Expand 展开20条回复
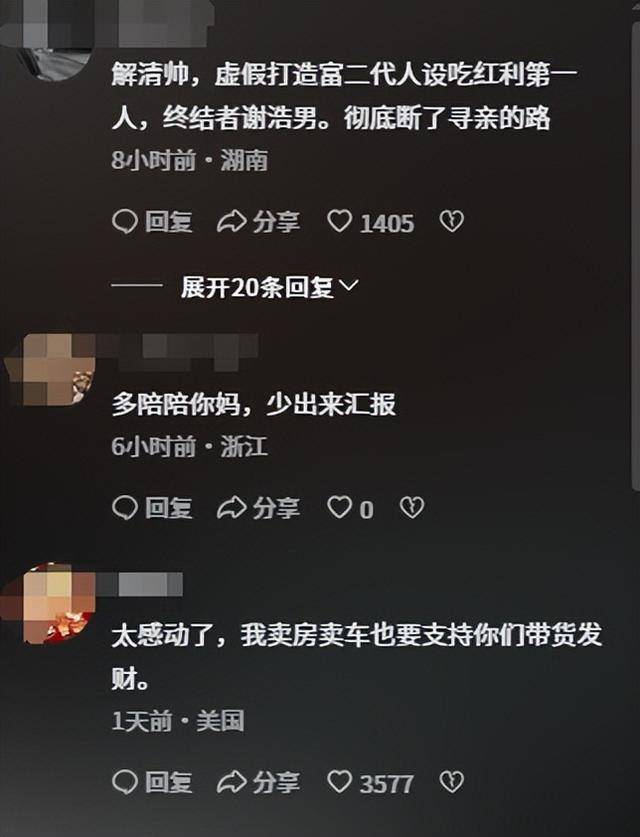 point(269,288)
